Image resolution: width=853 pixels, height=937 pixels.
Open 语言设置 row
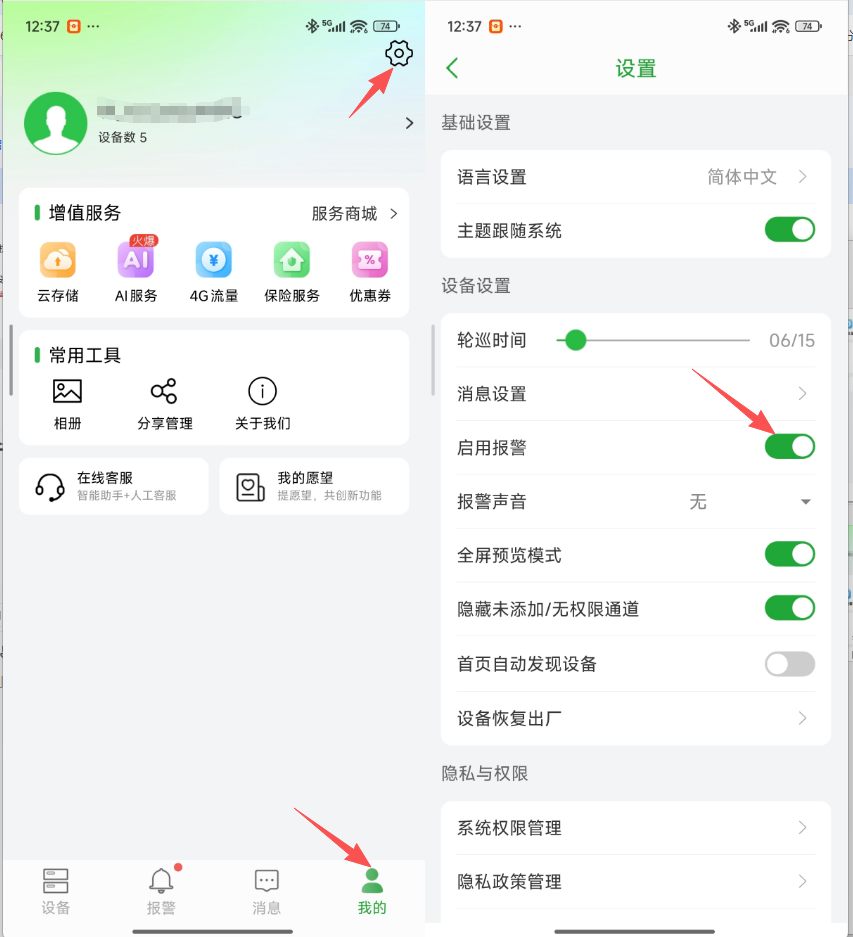tap(635, 177)
